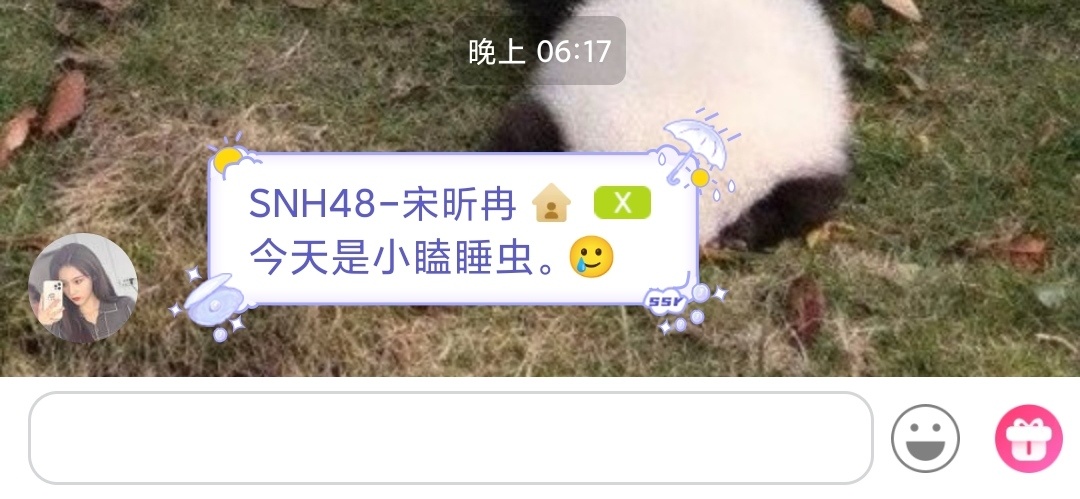Open the gift panel

coord(1028,438)
